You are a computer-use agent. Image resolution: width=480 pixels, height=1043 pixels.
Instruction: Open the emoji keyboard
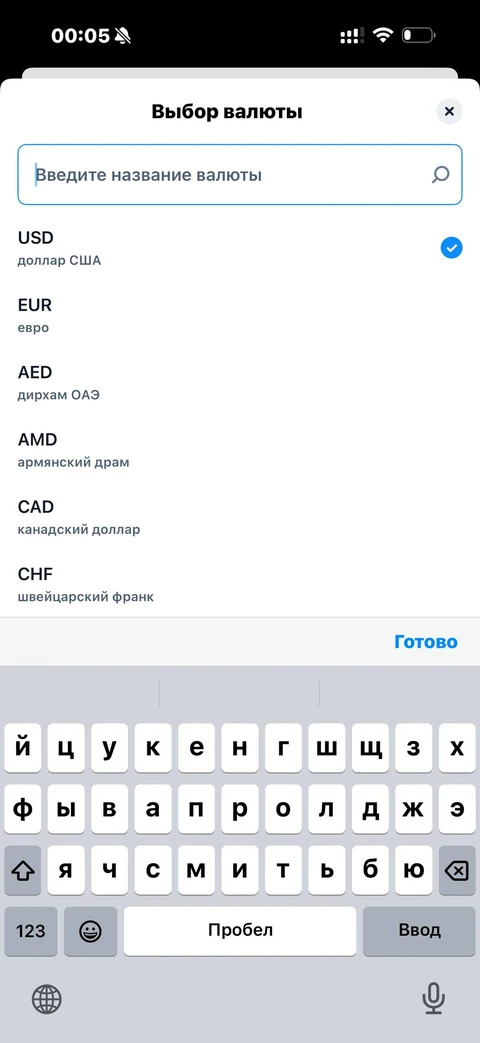pos(90,931)
